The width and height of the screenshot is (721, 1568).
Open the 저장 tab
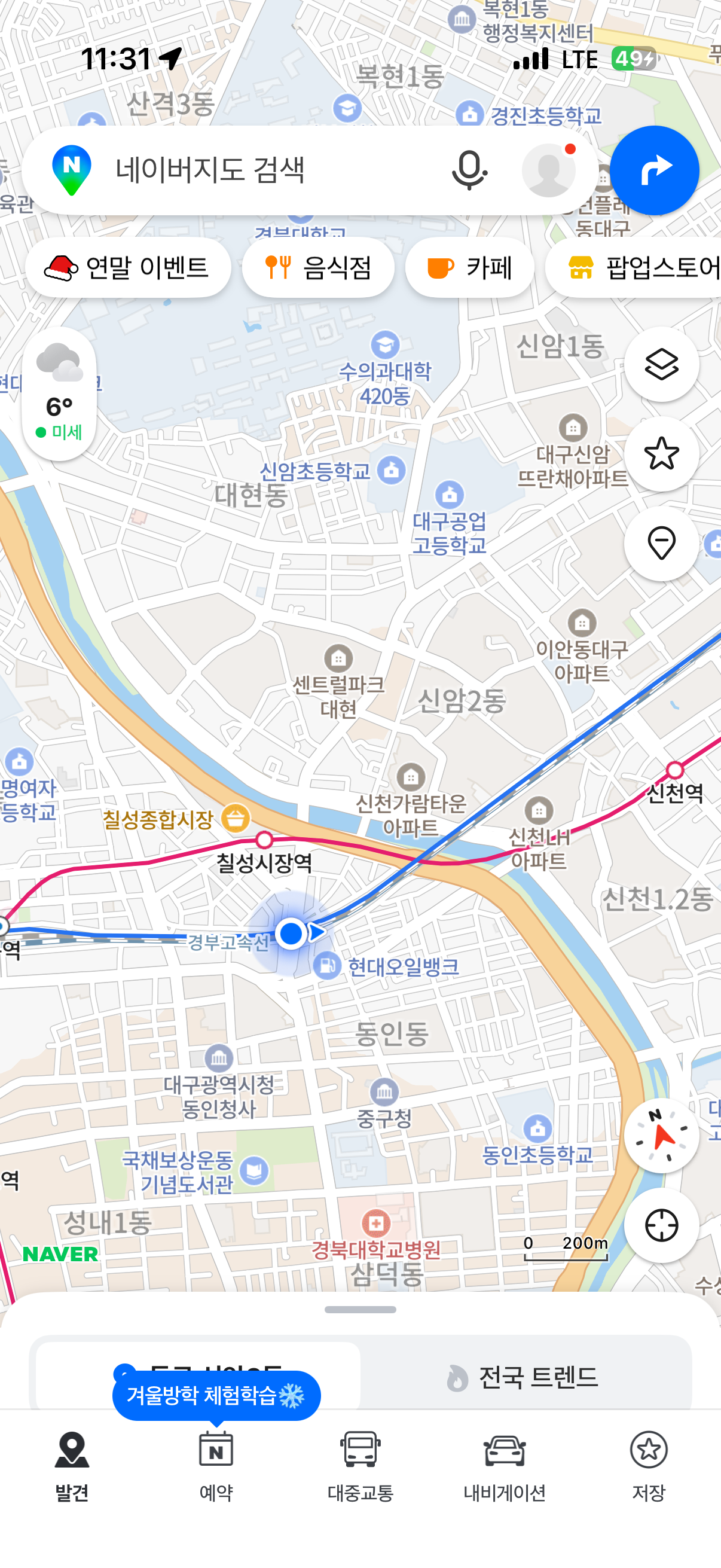click(649, 1466)
